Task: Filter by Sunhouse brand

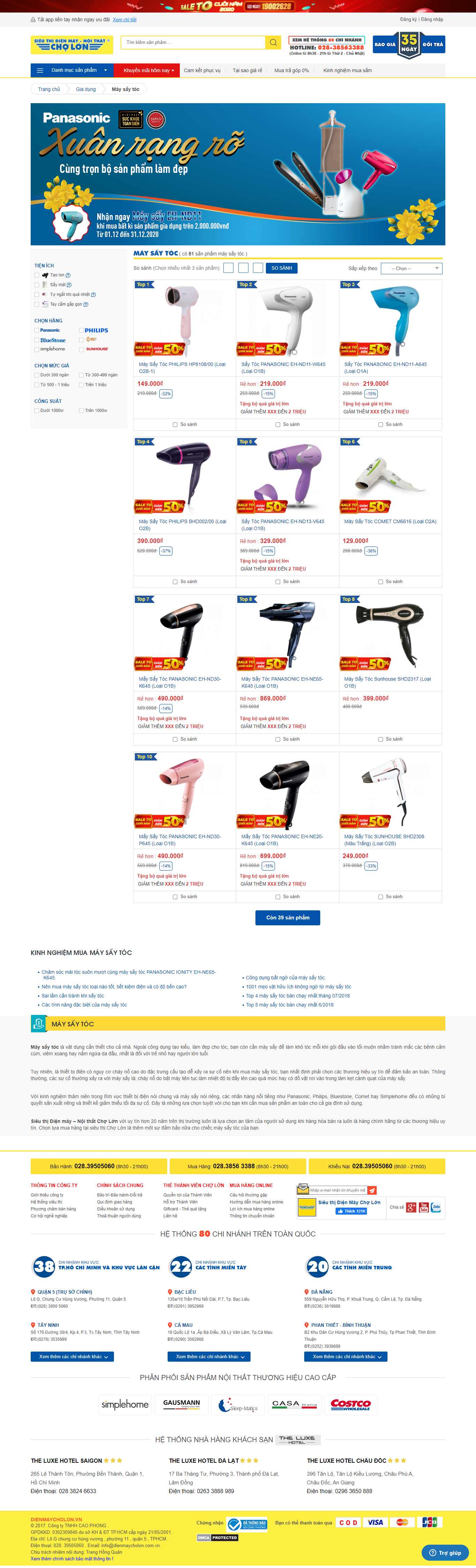Action: pyautogui.click(x=82, y=349)
